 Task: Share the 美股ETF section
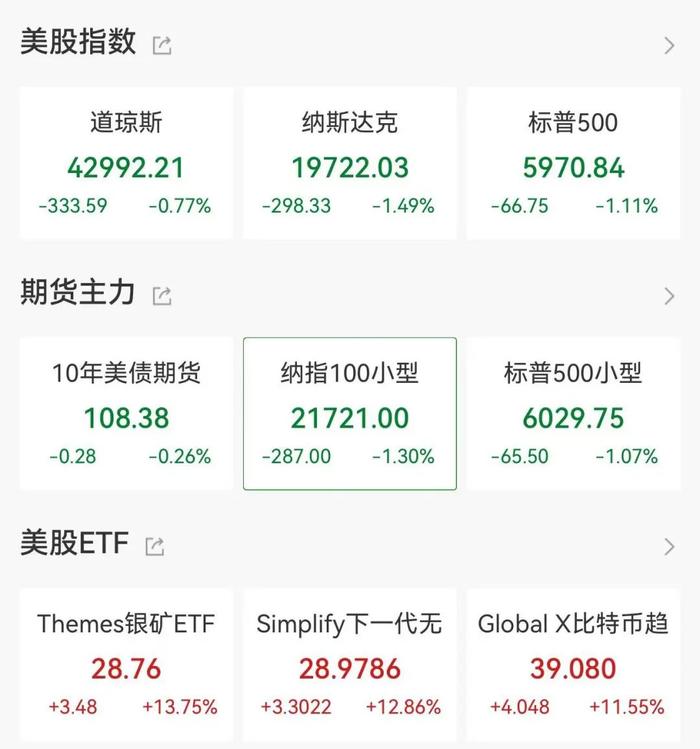click(155, 546)
